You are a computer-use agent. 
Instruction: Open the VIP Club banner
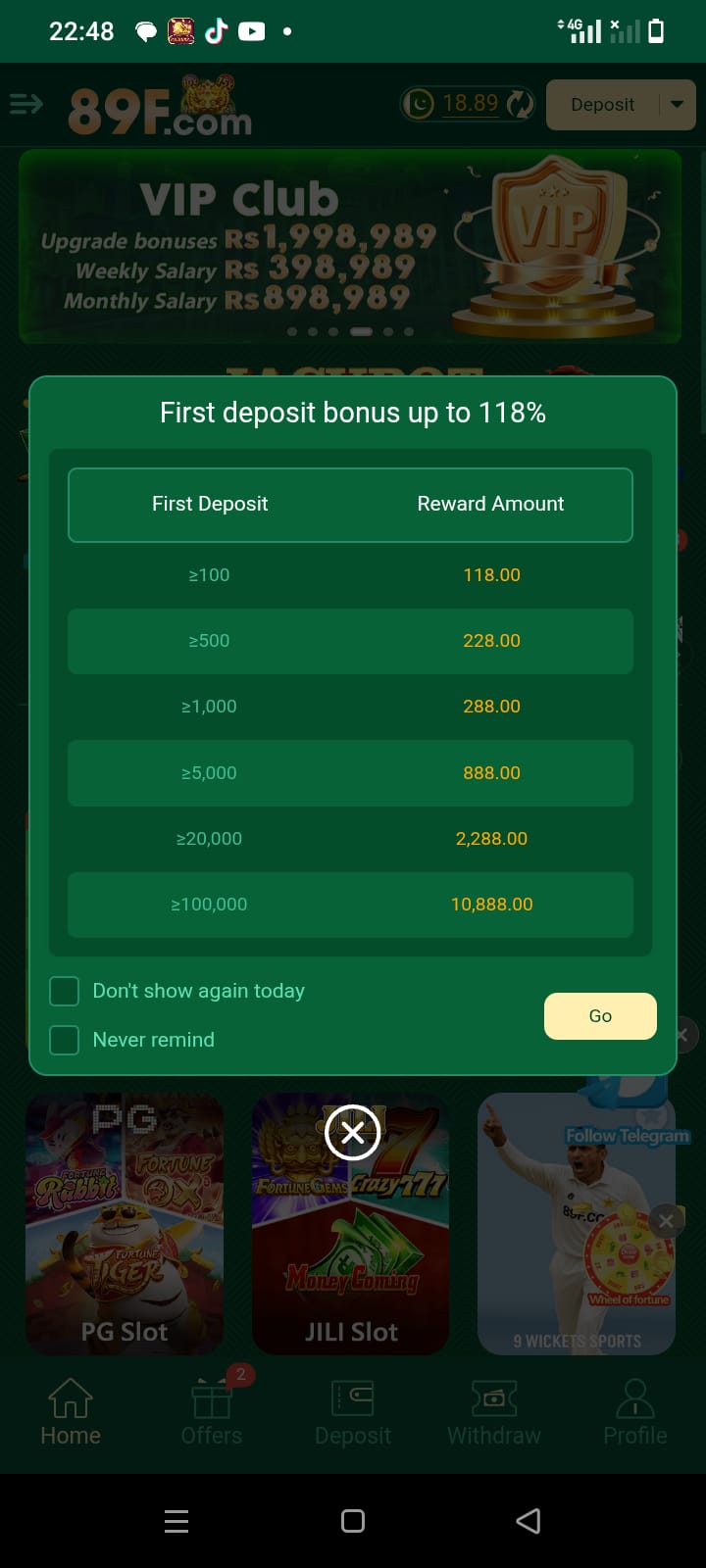tap(350, 247)
